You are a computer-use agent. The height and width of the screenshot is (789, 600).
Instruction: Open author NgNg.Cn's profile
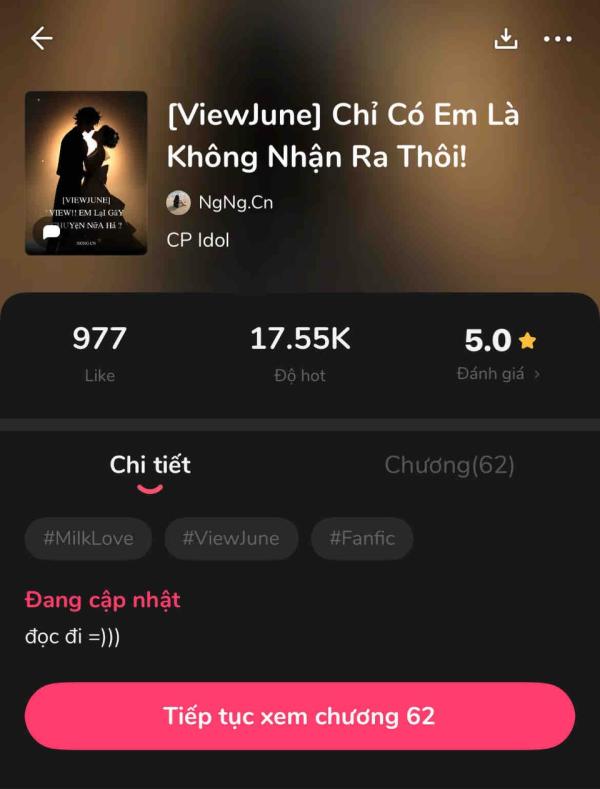pos(220,203)
